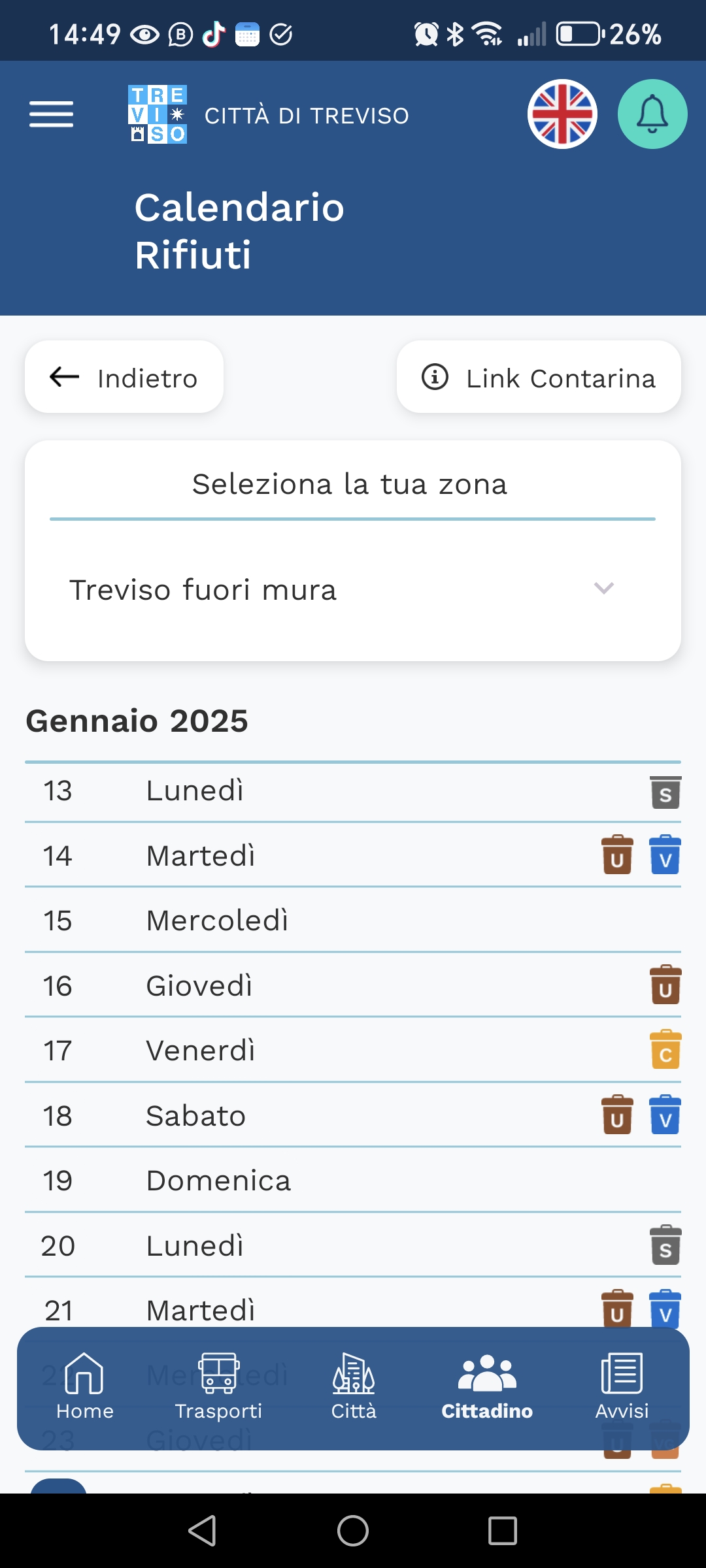The image size is (706, 1568).
Task: Tap the system home button
Action: [353, 1531]
